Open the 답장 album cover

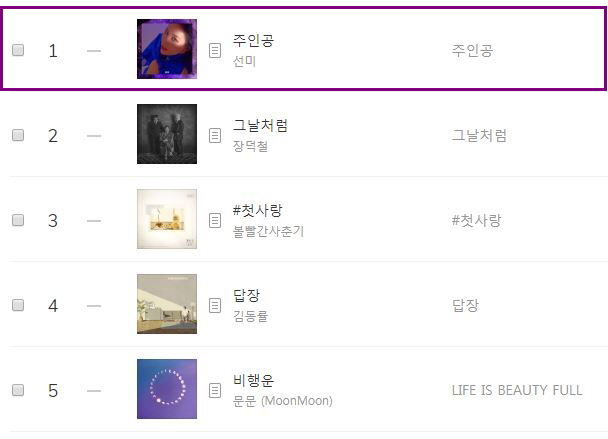click(x=166, y=304)
